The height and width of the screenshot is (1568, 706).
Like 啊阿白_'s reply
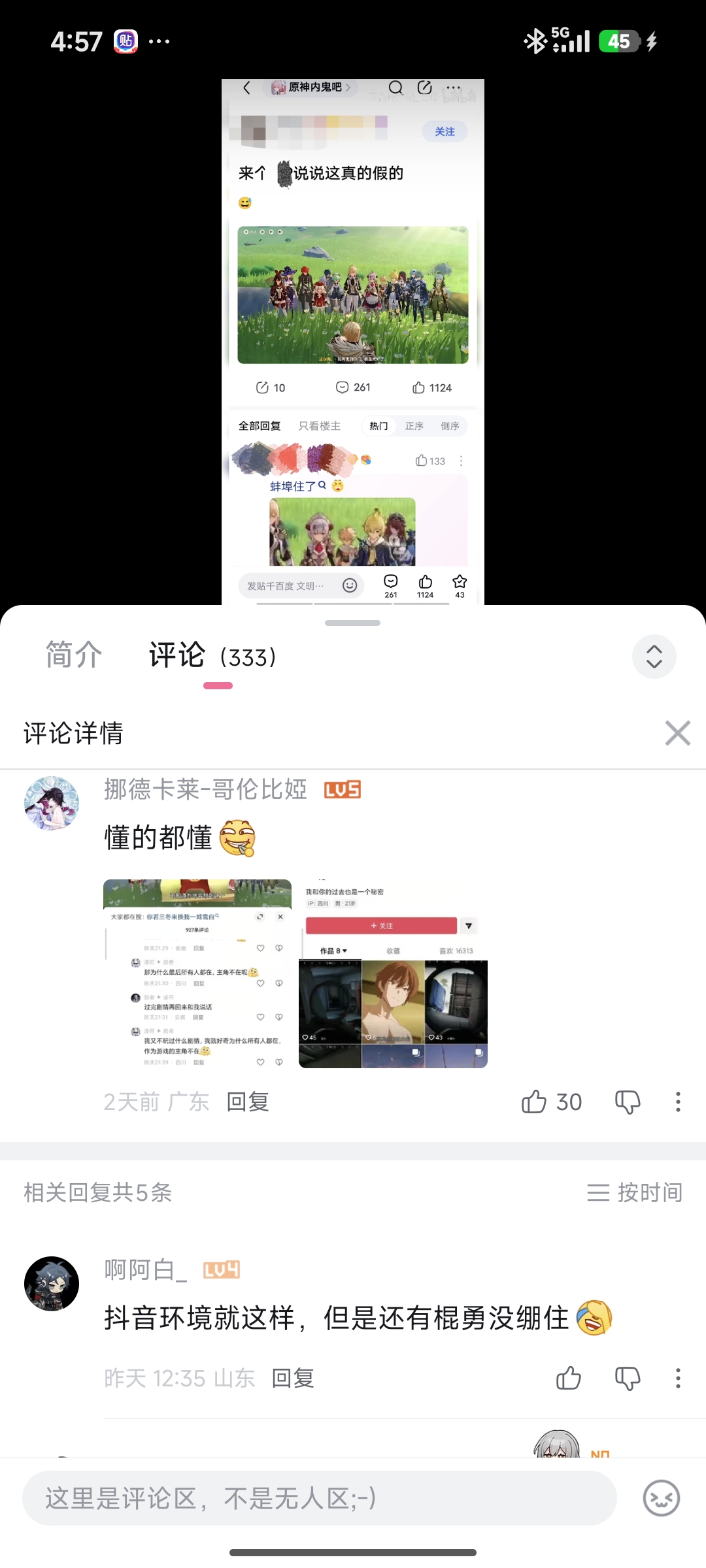click(x=568, y=1379)
